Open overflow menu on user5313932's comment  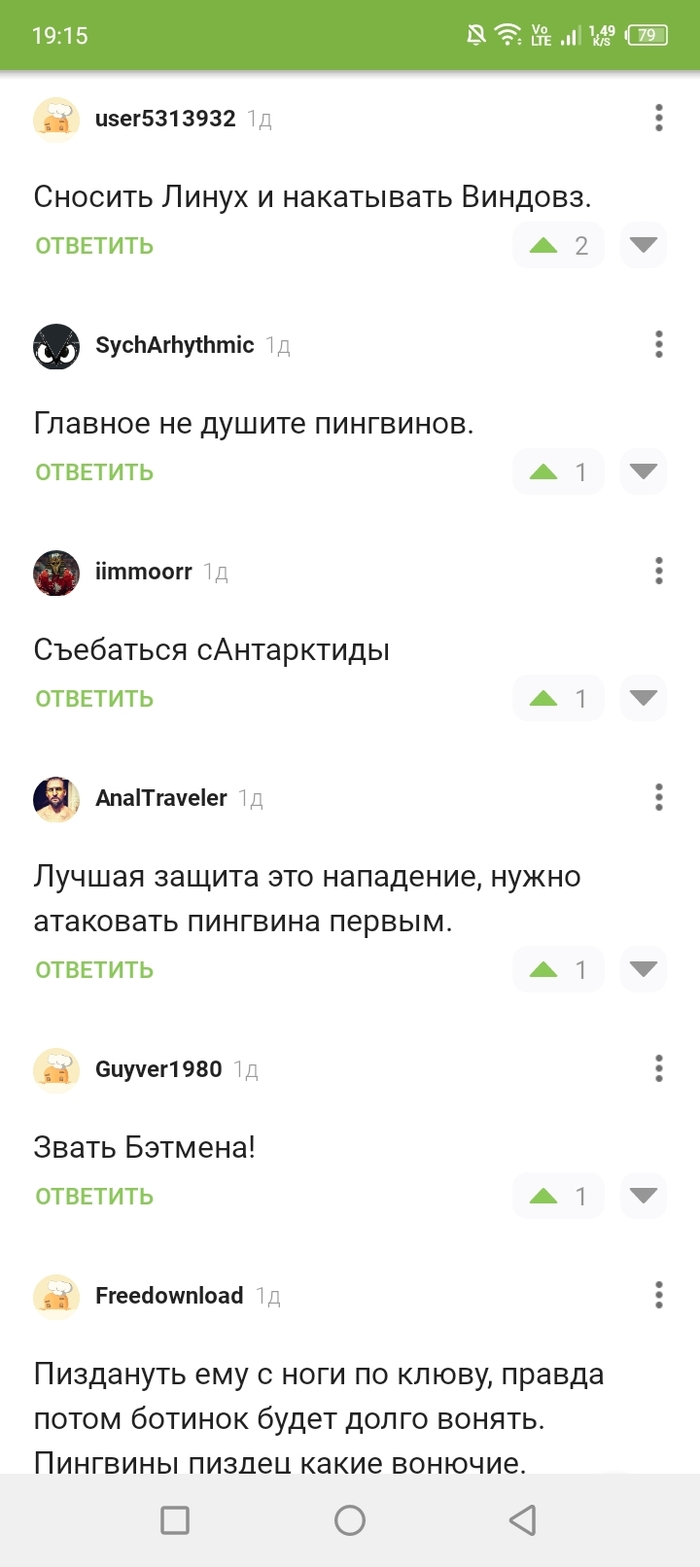(x=658, y=118)
